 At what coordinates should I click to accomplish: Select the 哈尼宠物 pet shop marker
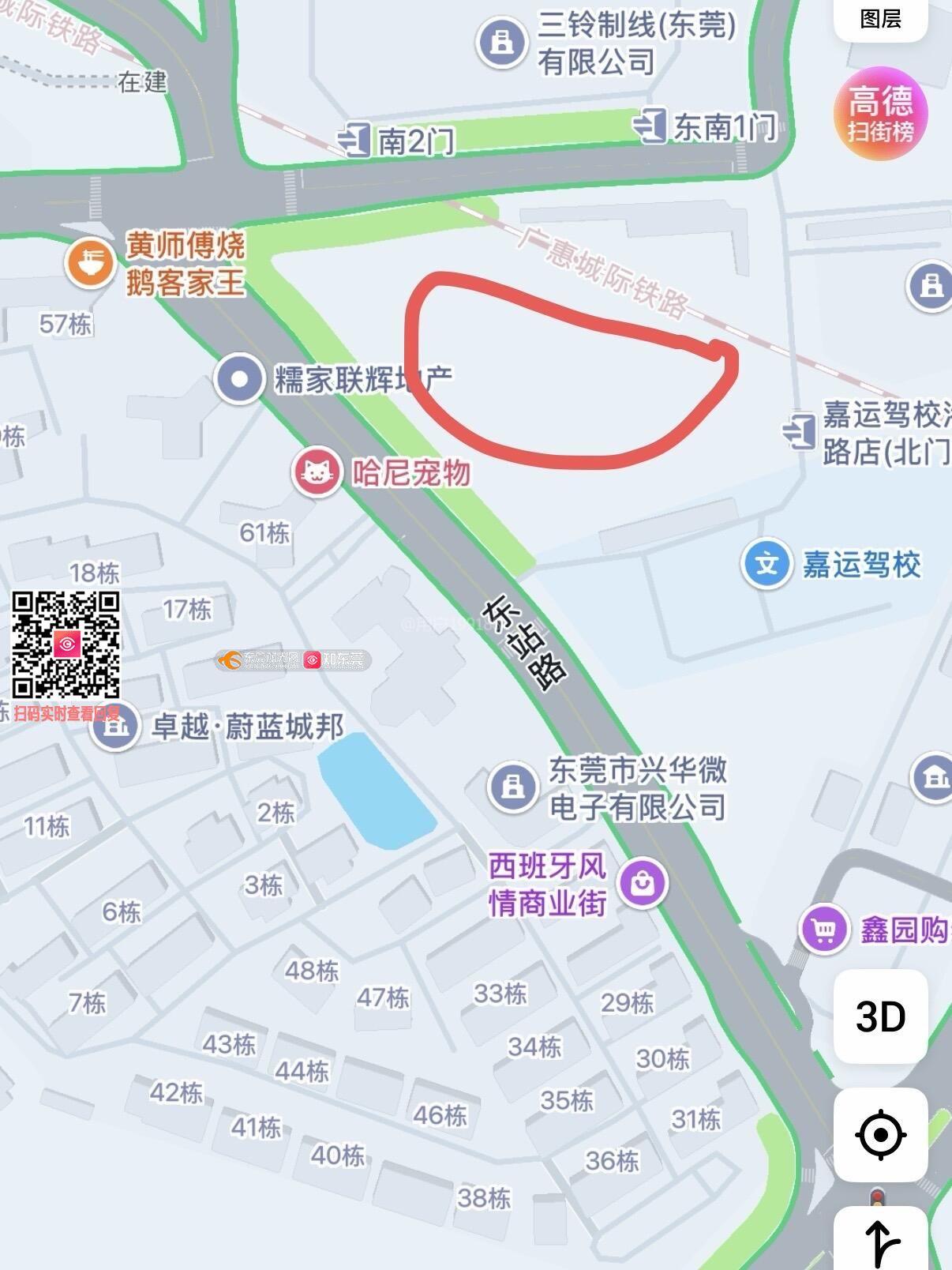click(317, 472)
